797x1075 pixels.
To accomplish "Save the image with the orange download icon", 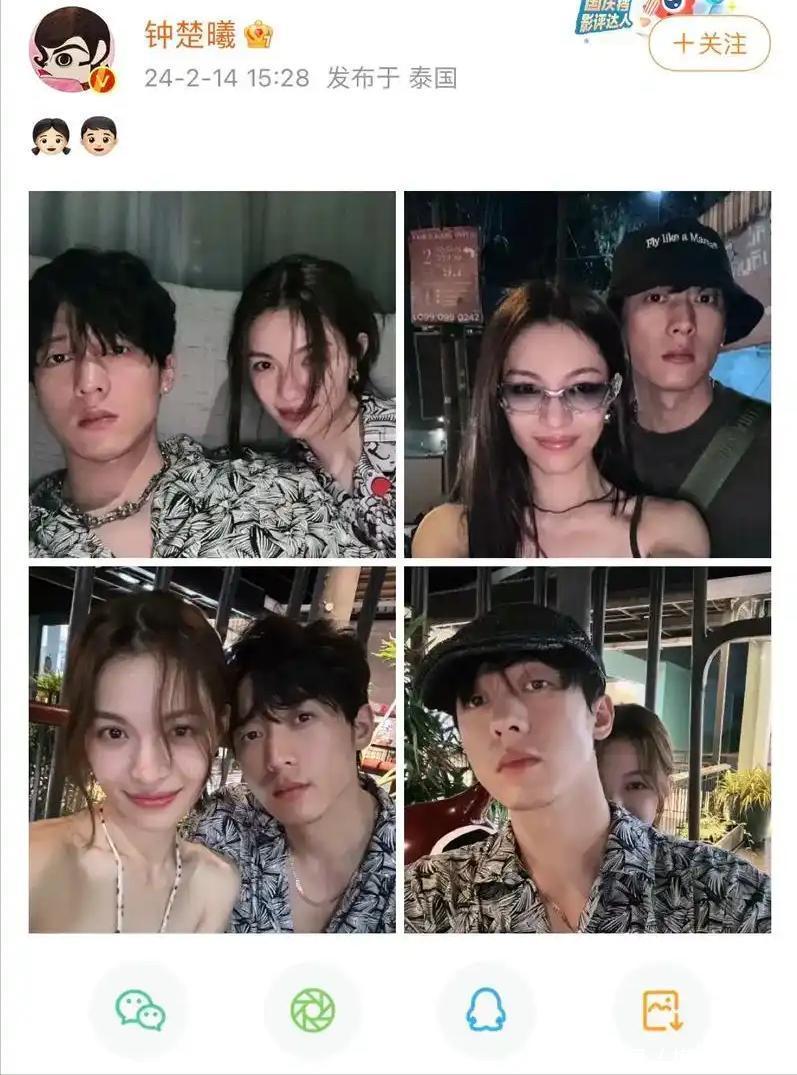I will pyautogui.click(x=661, y=1010).
